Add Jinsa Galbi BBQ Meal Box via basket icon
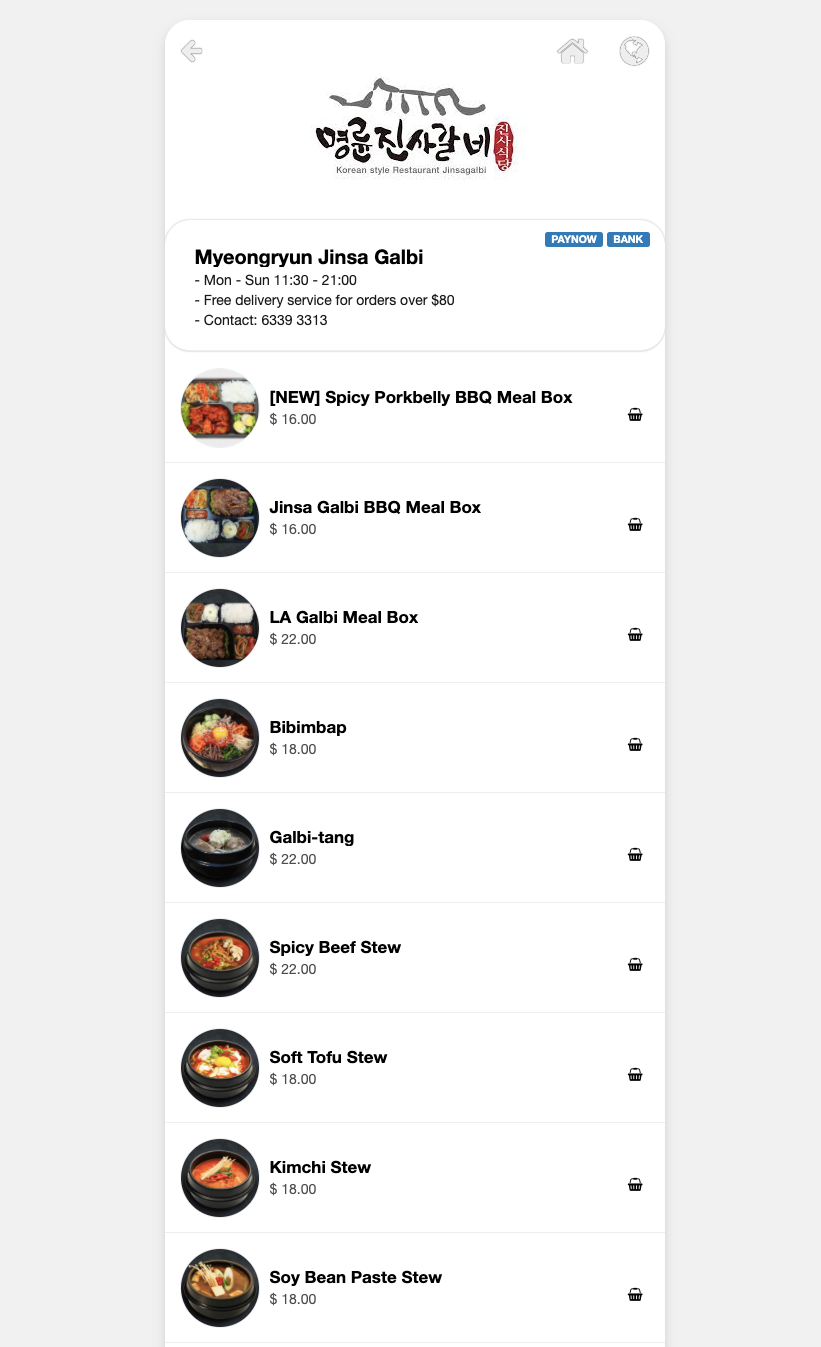The image size is (821, 1347). (635, 525)
